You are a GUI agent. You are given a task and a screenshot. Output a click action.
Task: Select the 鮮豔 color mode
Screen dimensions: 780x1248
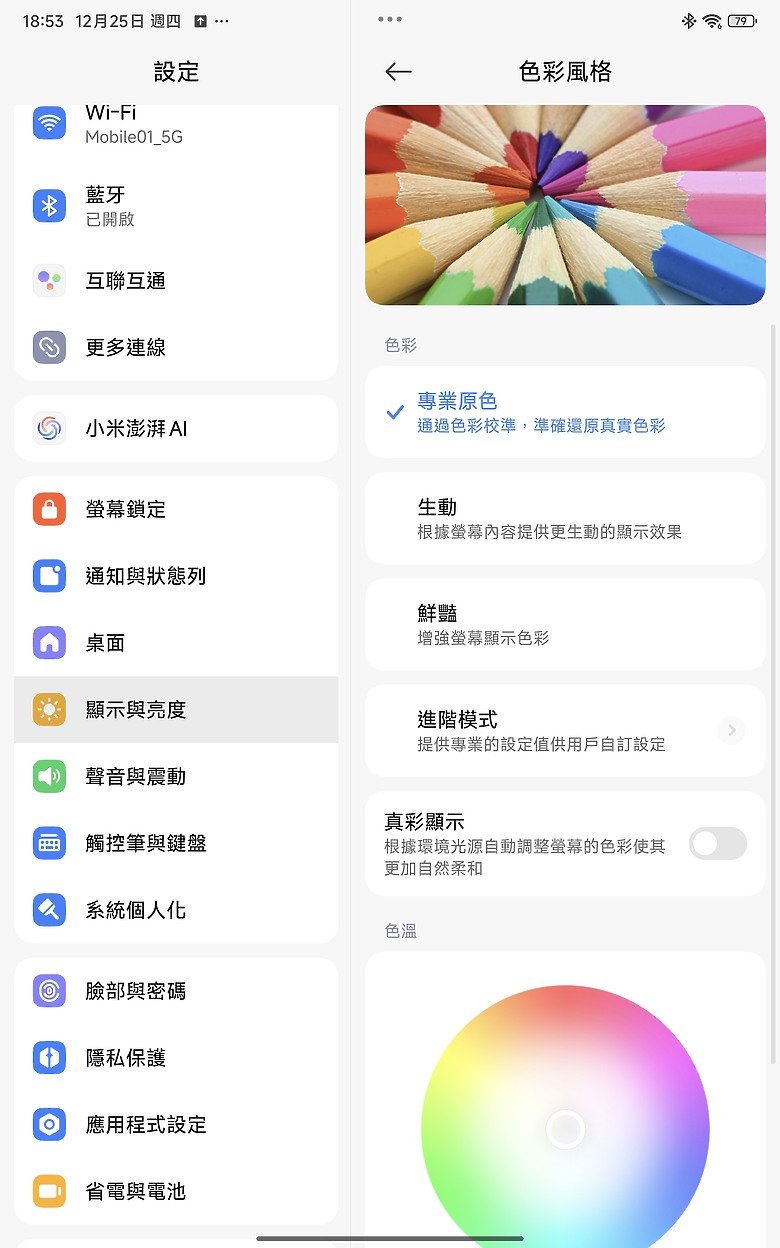tap(565, 624)
